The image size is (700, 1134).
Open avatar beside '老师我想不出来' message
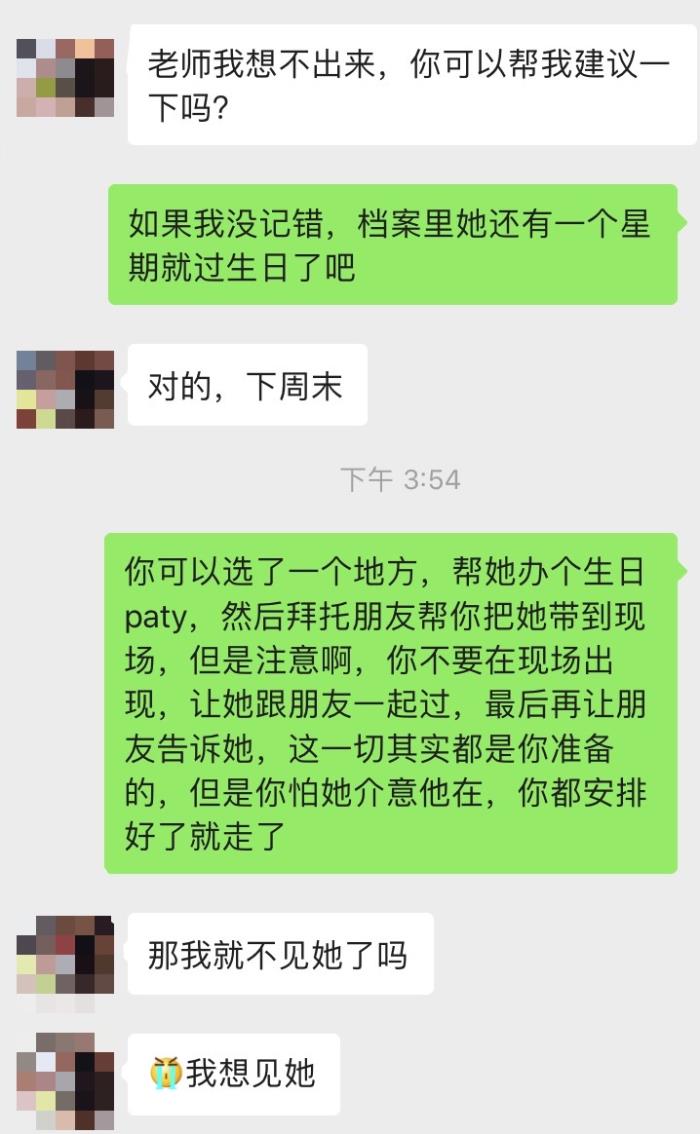tap(65, 78)
